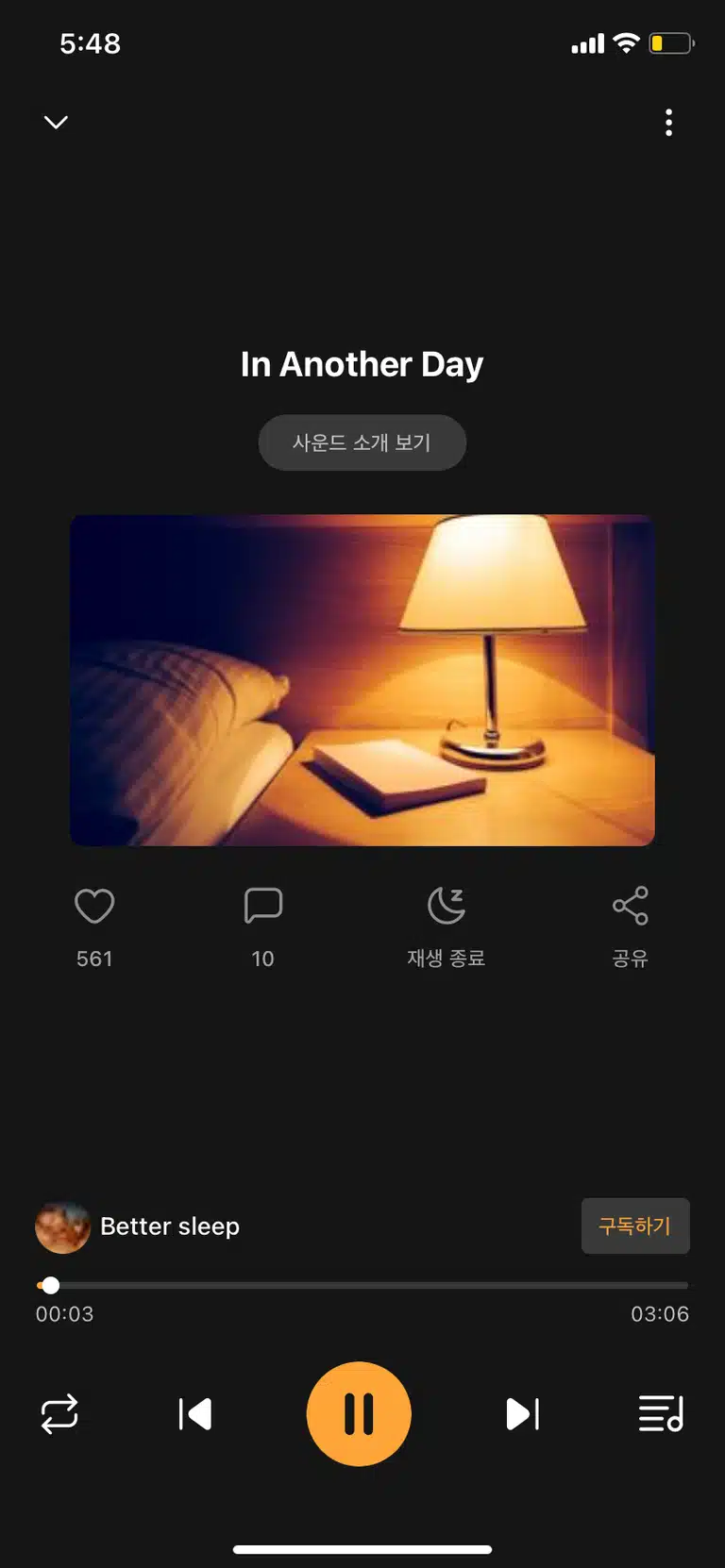The height and width of the screenshot is (1568, 725).
Task: Tap the playback progress bar
Action: pyautogui.click(x=362, y=1285)
